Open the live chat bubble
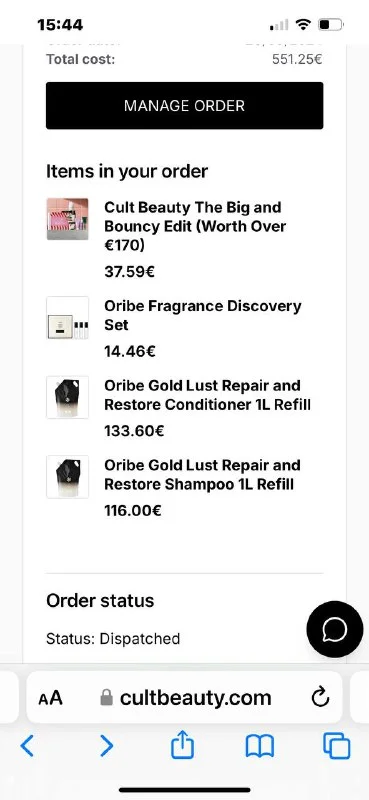The image size is (369, 800). coord(335,630)
